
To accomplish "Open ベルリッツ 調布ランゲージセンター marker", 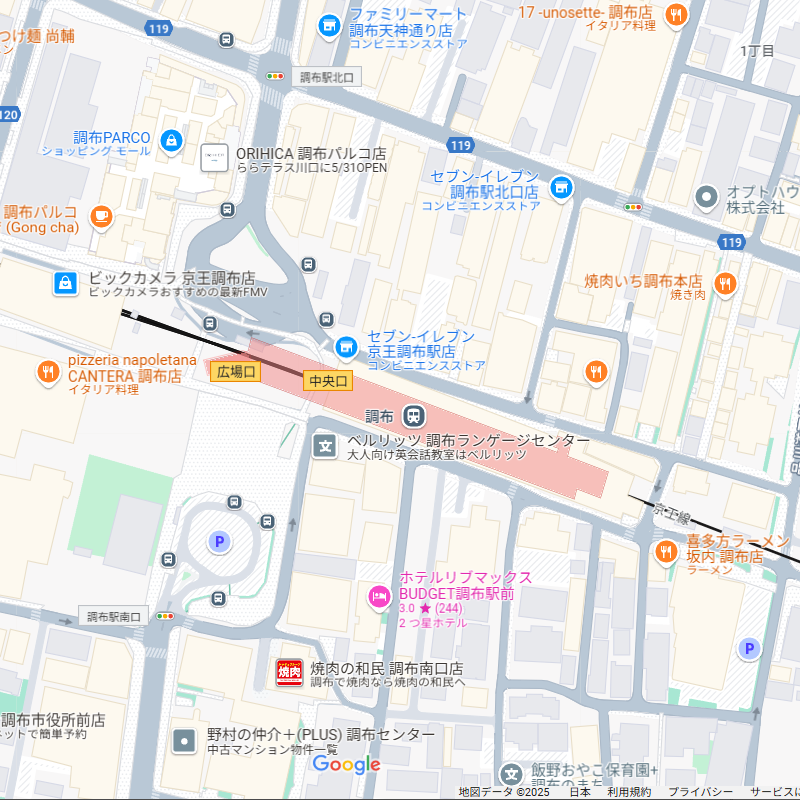I will (326, 446).
